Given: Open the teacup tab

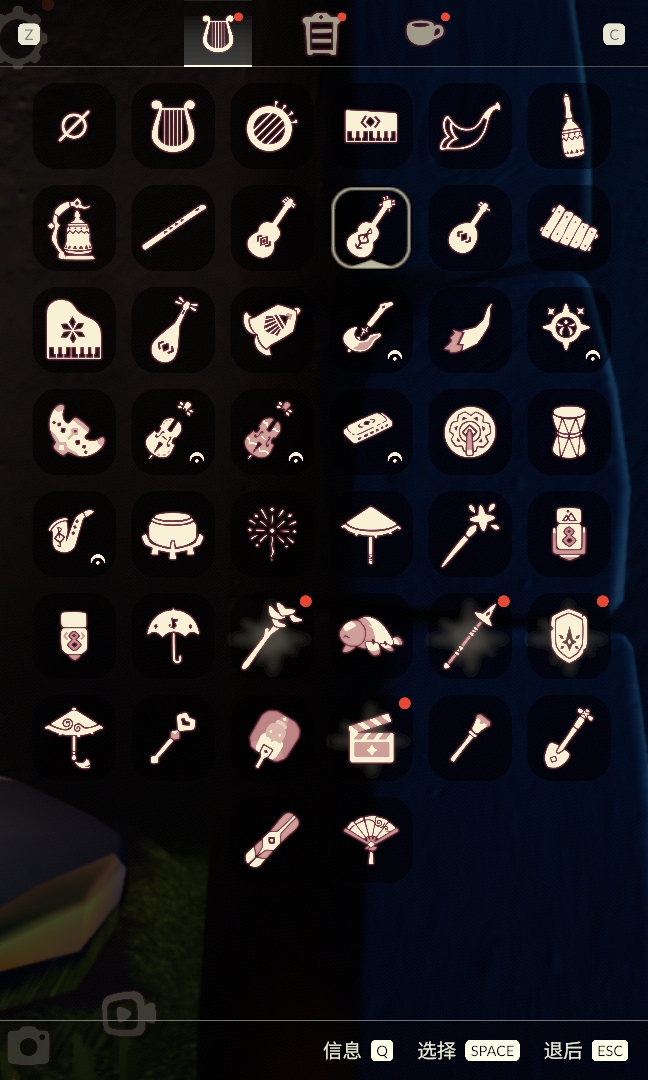Looking at the screenshot, I should (425, 33).
